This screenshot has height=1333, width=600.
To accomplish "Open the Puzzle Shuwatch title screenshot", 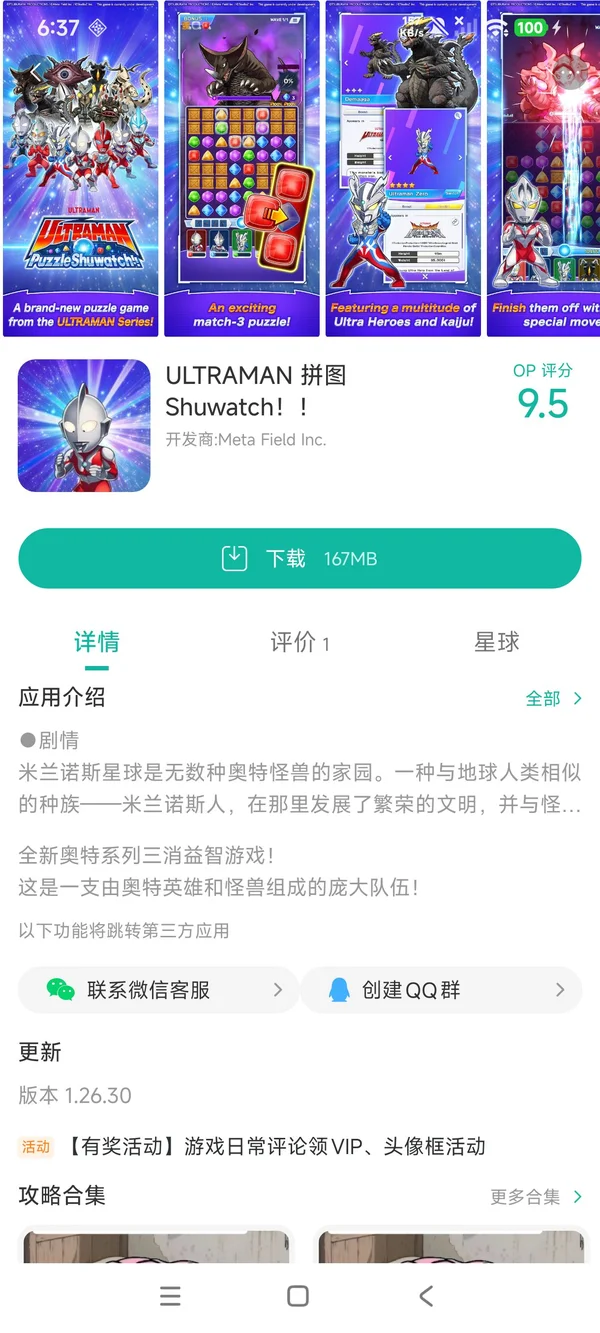I will (80, 168).
